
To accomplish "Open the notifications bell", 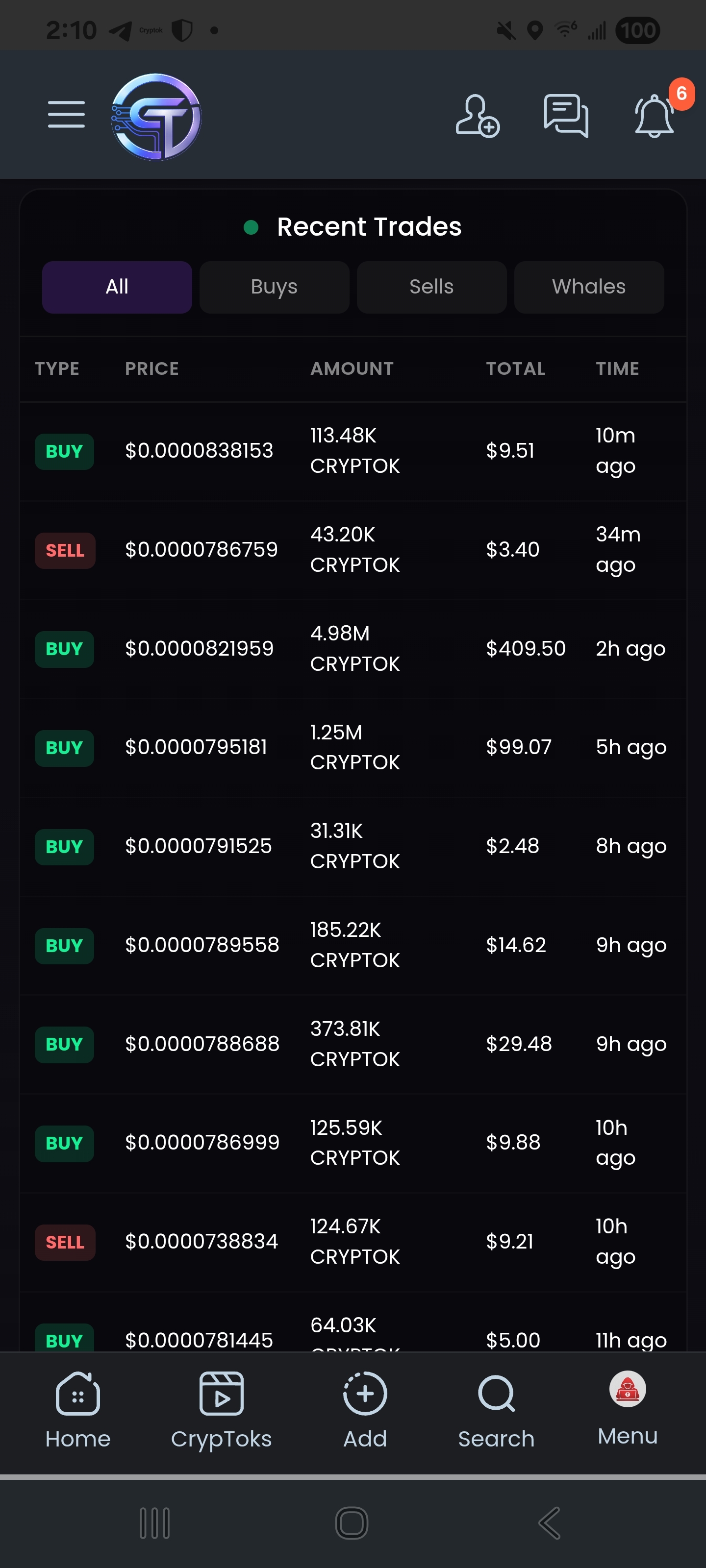I will 654,116.
